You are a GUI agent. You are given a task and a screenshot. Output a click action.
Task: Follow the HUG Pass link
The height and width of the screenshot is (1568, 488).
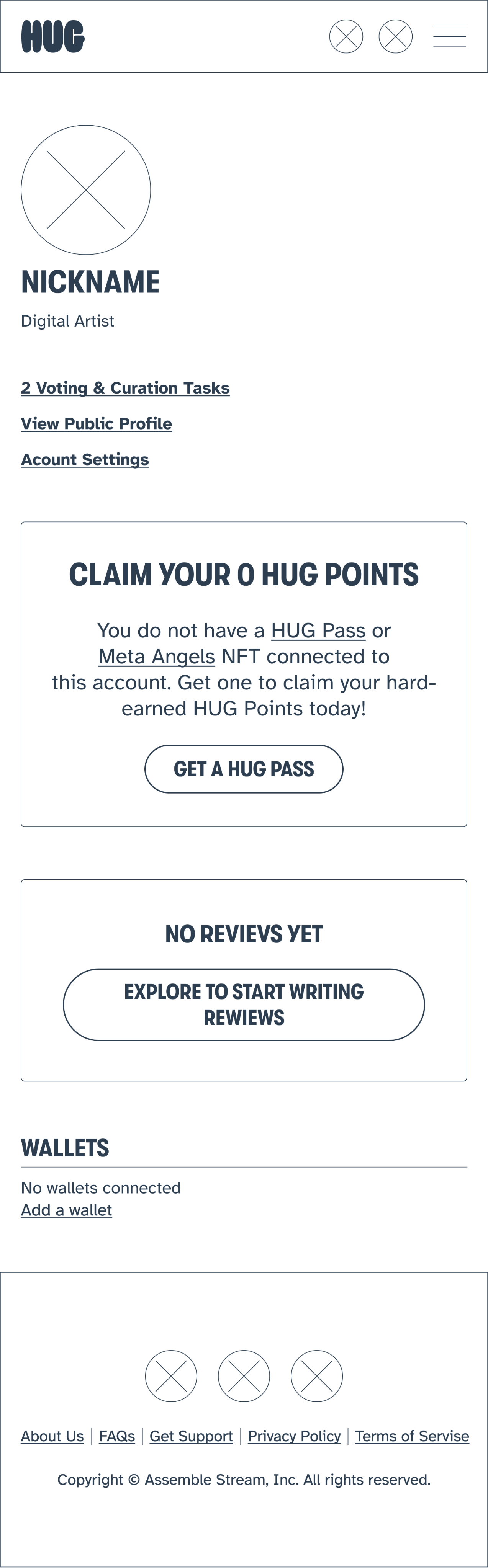pos(318,630)
